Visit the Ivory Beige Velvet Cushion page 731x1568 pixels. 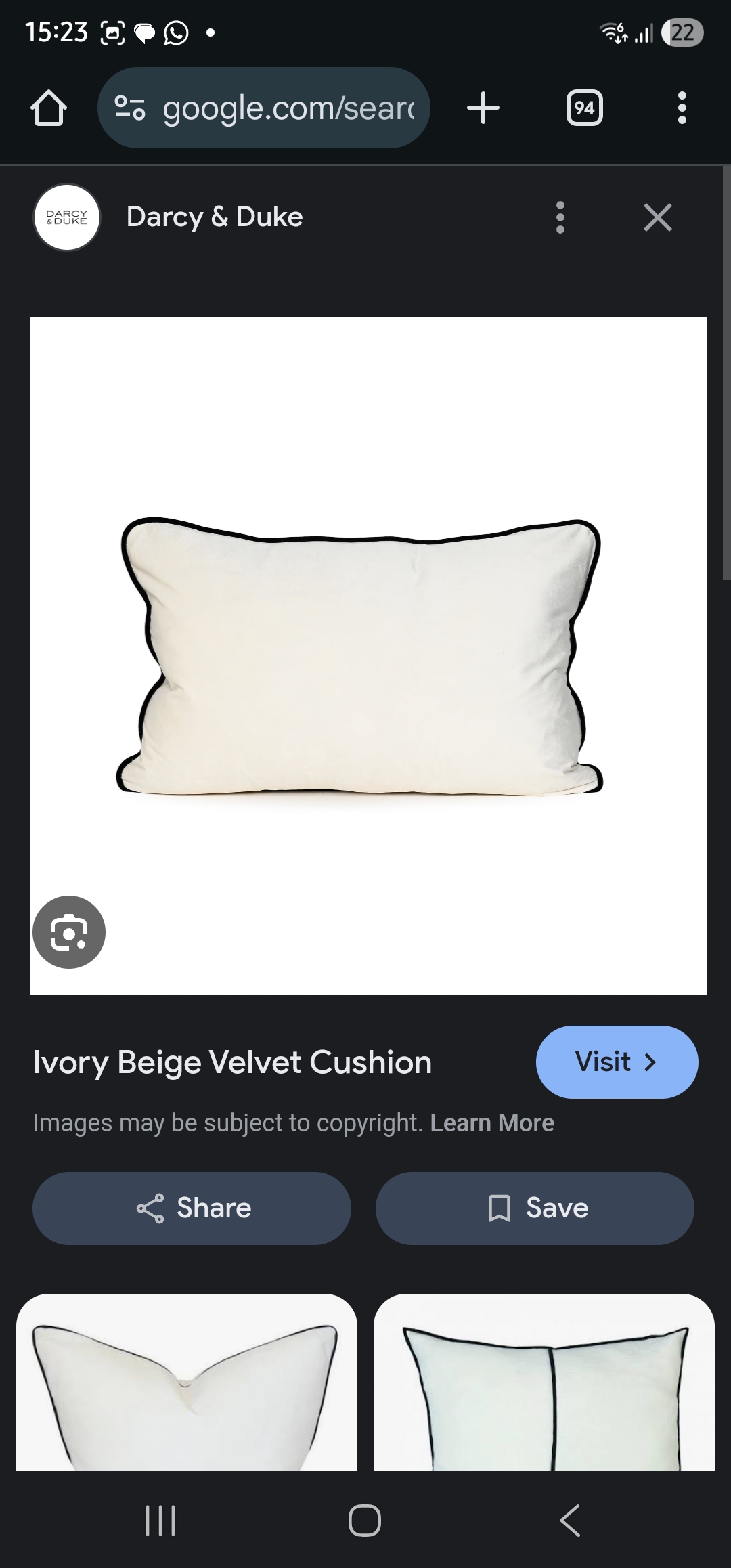617,1062
